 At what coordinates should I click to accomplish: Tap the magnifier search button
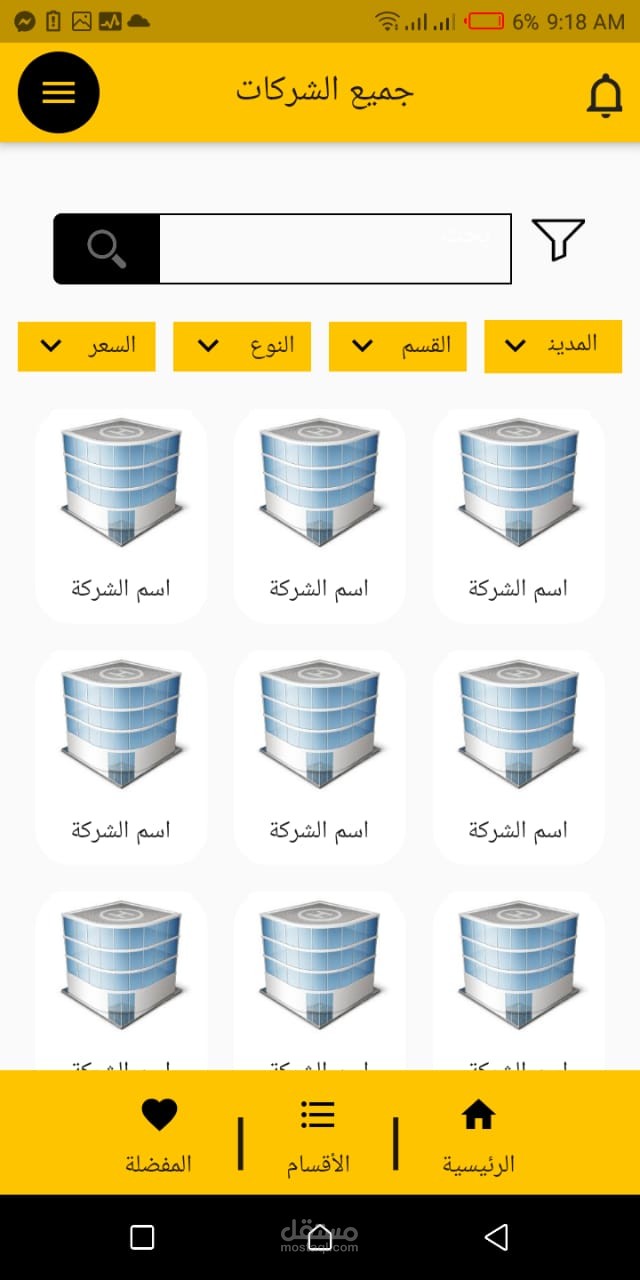click(107, 249)
